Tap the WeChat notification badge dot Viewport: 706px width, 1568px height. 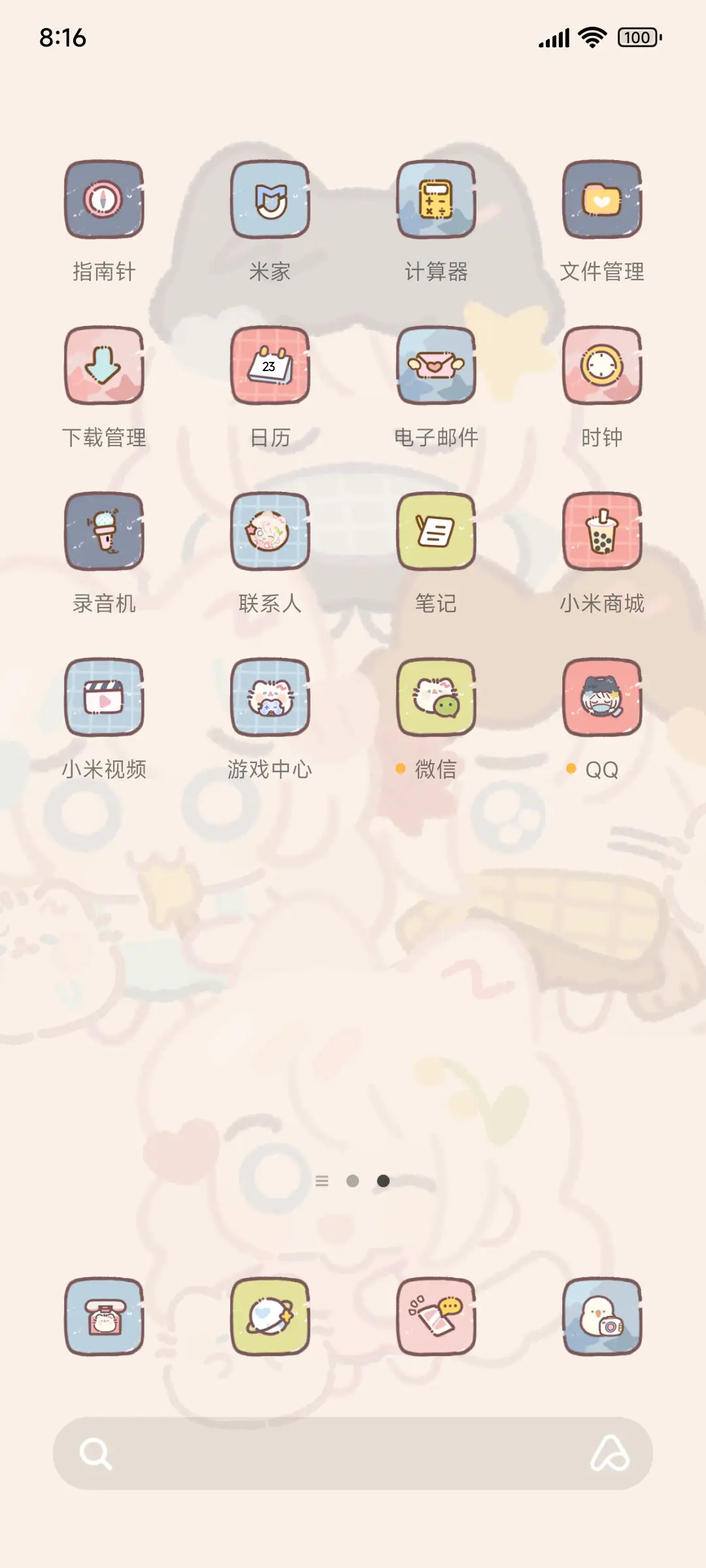[x=401, y=770]
